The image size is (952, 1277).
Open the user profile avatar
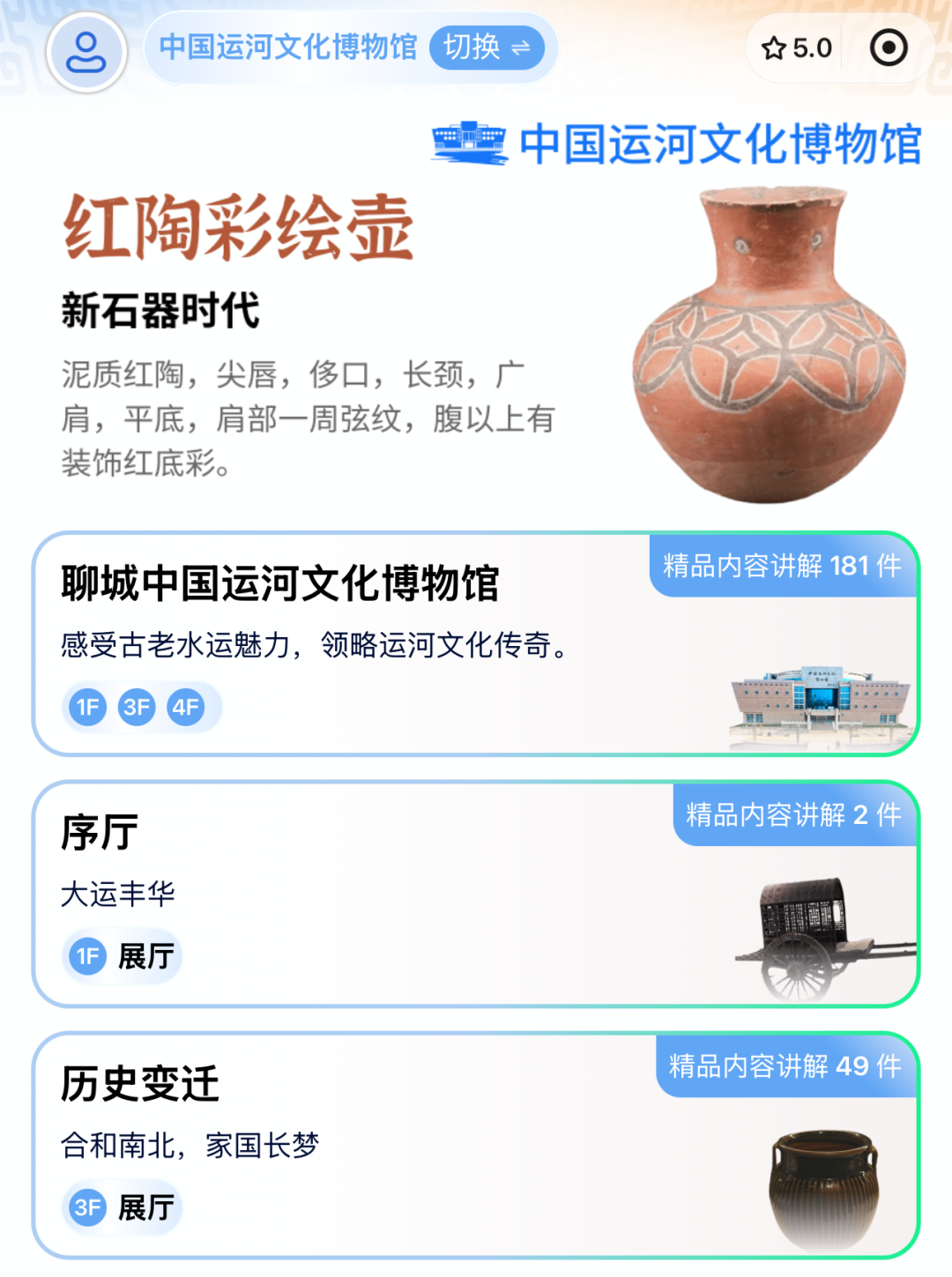(x=86, y=53)
